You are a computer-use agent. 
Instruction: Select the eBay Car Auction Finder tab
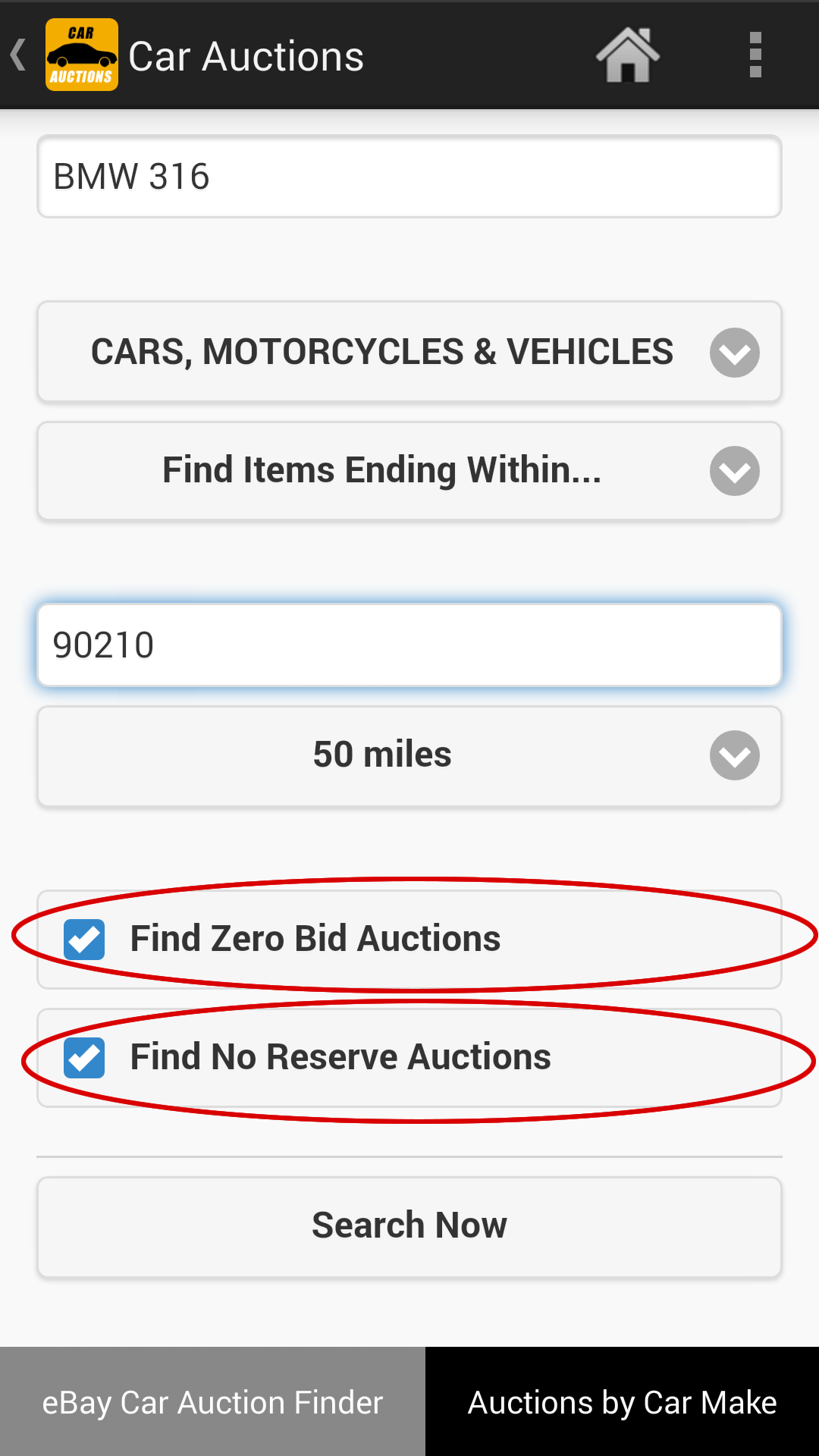pos(212,1403)
